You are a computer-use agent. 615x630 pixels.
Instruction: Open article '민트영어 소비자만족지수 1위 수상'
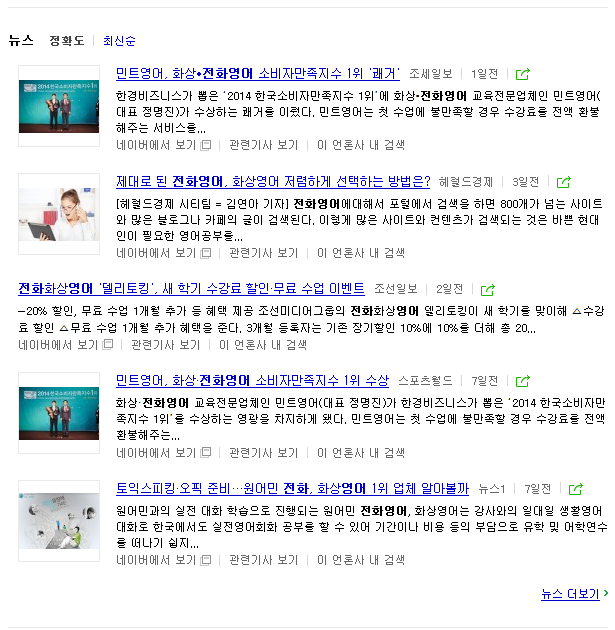[x=252, y=380]
